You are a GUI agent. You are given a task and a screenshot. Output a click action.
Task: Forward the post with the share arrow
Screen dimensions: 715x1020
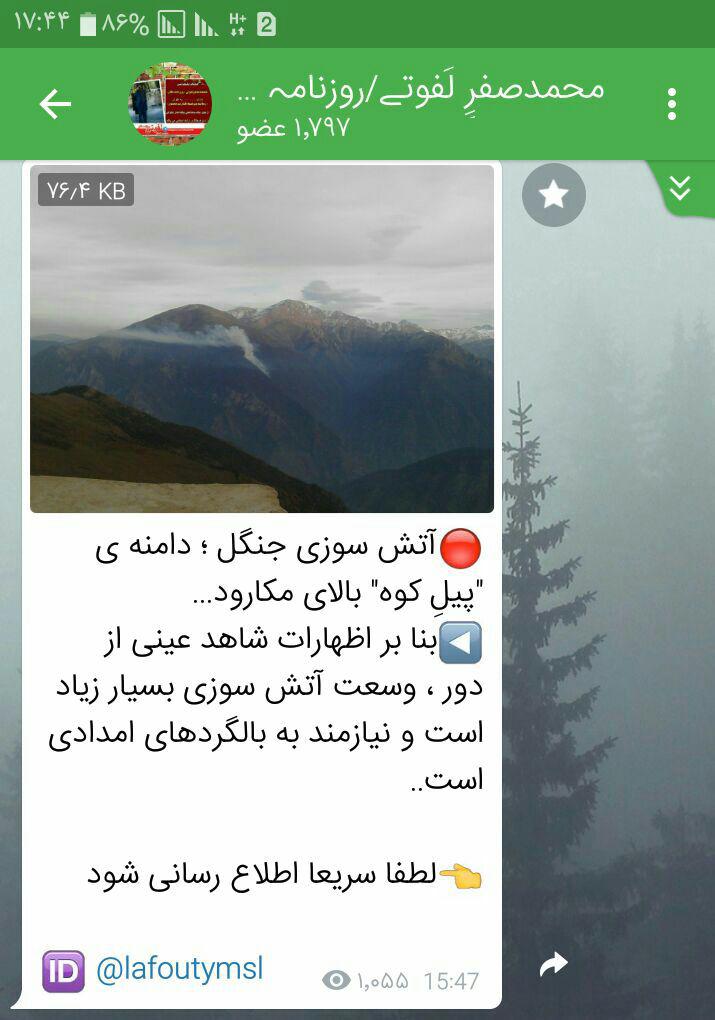tap(553, 964)
